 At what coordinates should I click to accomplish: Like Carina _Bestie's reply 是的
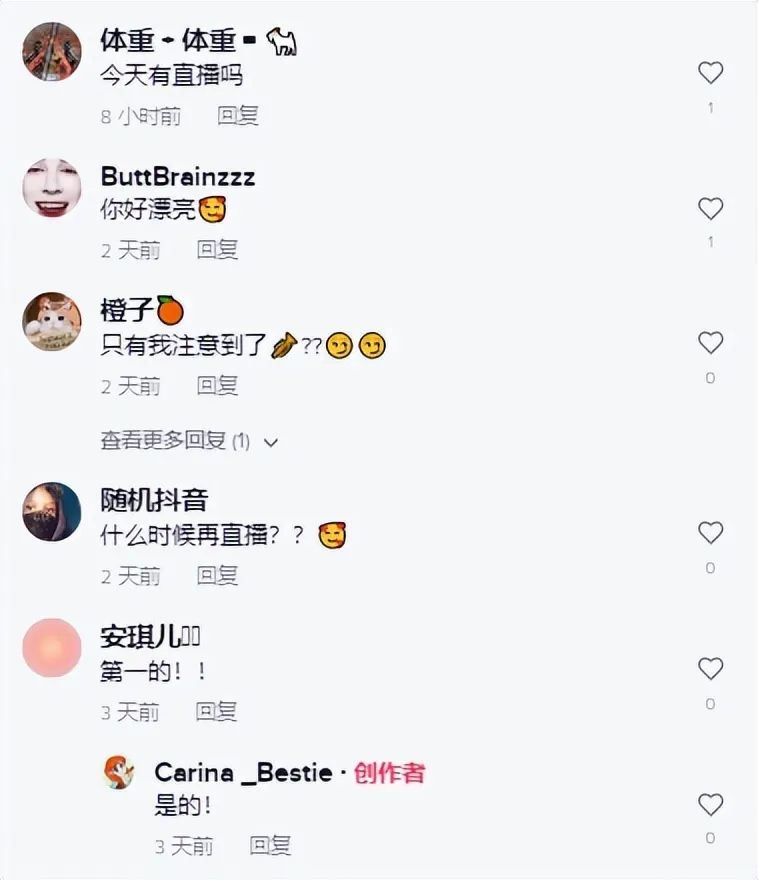(710, 804)
